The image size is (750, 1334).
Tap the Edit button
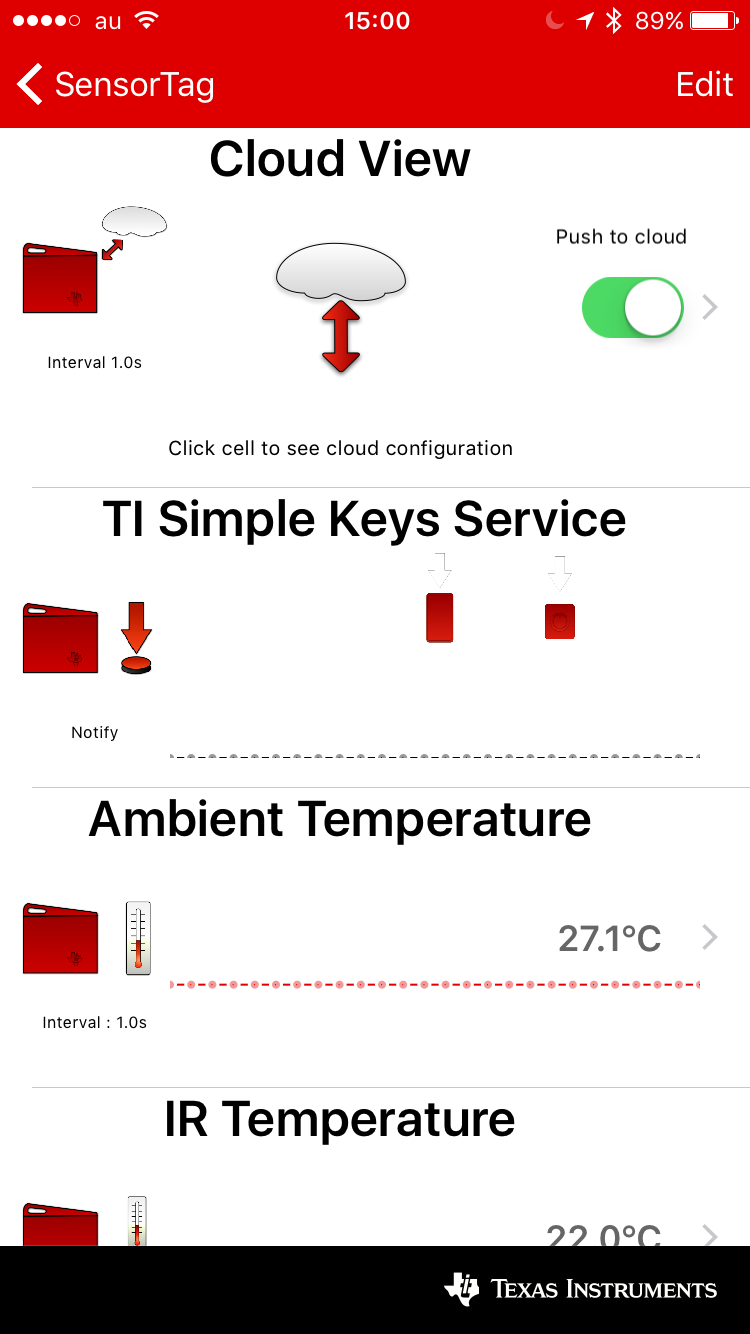(704, 85)
